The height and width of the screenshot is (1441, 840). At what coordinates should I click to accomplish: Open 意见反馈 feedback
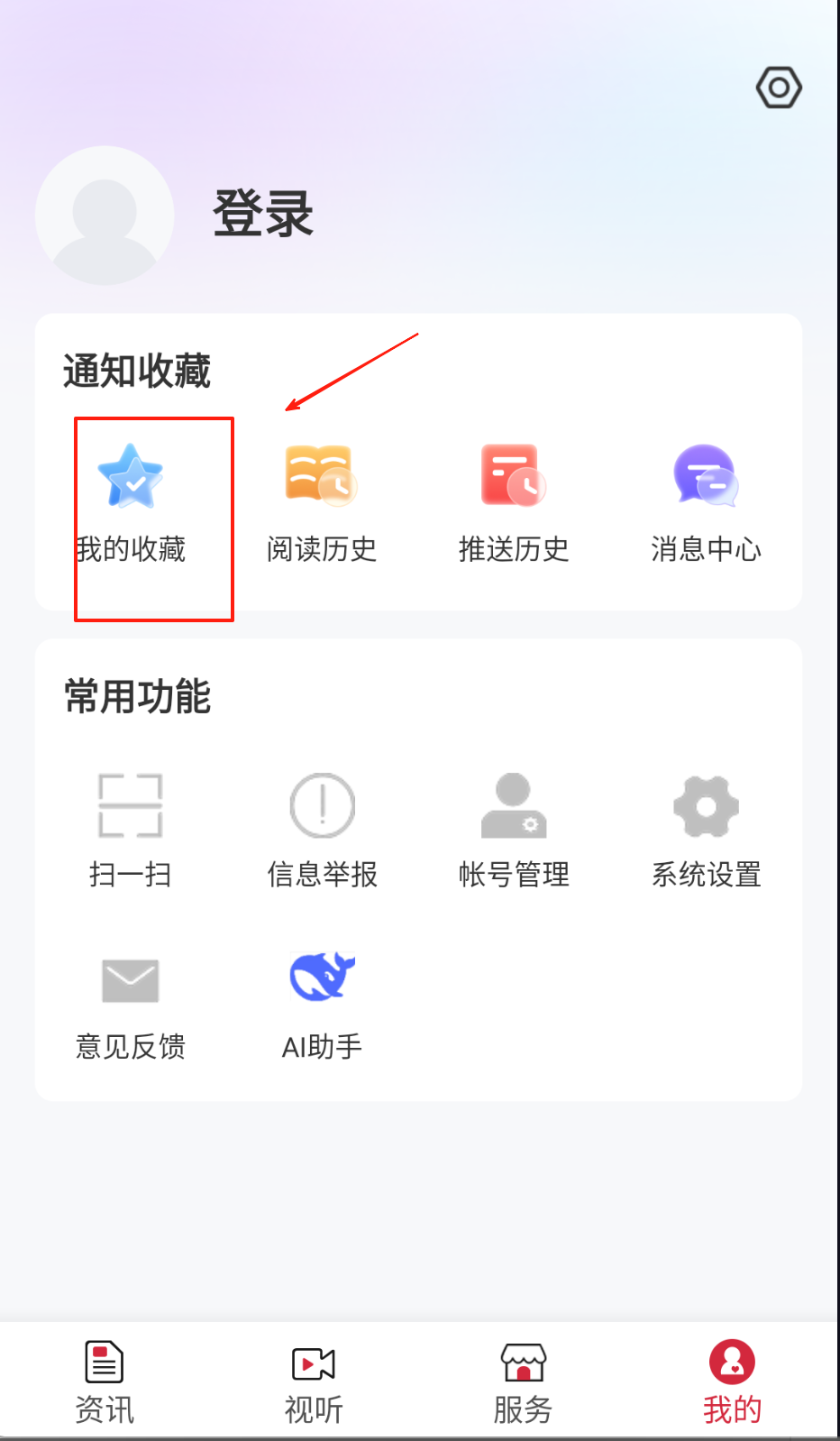[x=131, y=1005]
